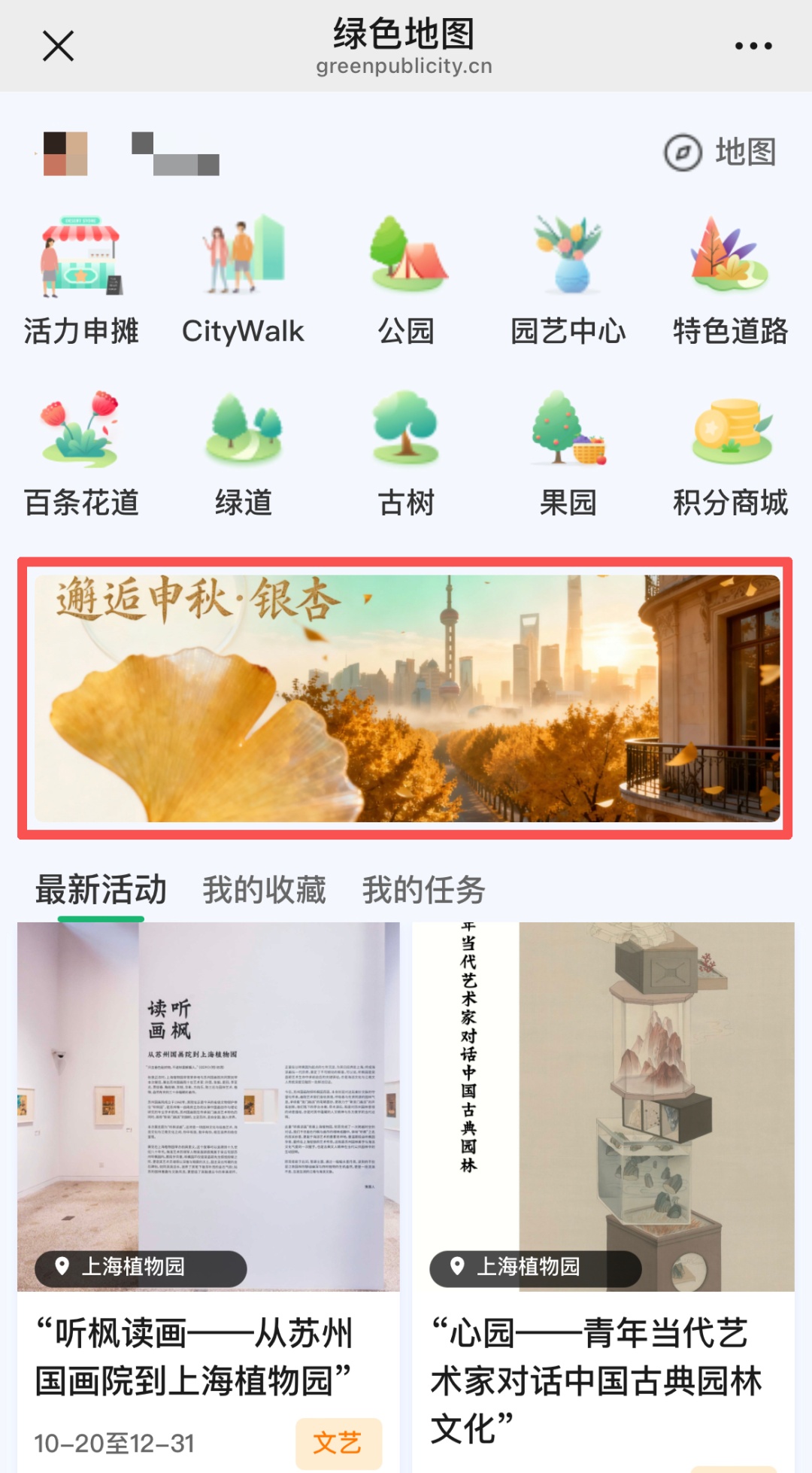Visit the 积分商城 points mall
The width and height of the screenshot is (812, 1473).
pos(730,453)
